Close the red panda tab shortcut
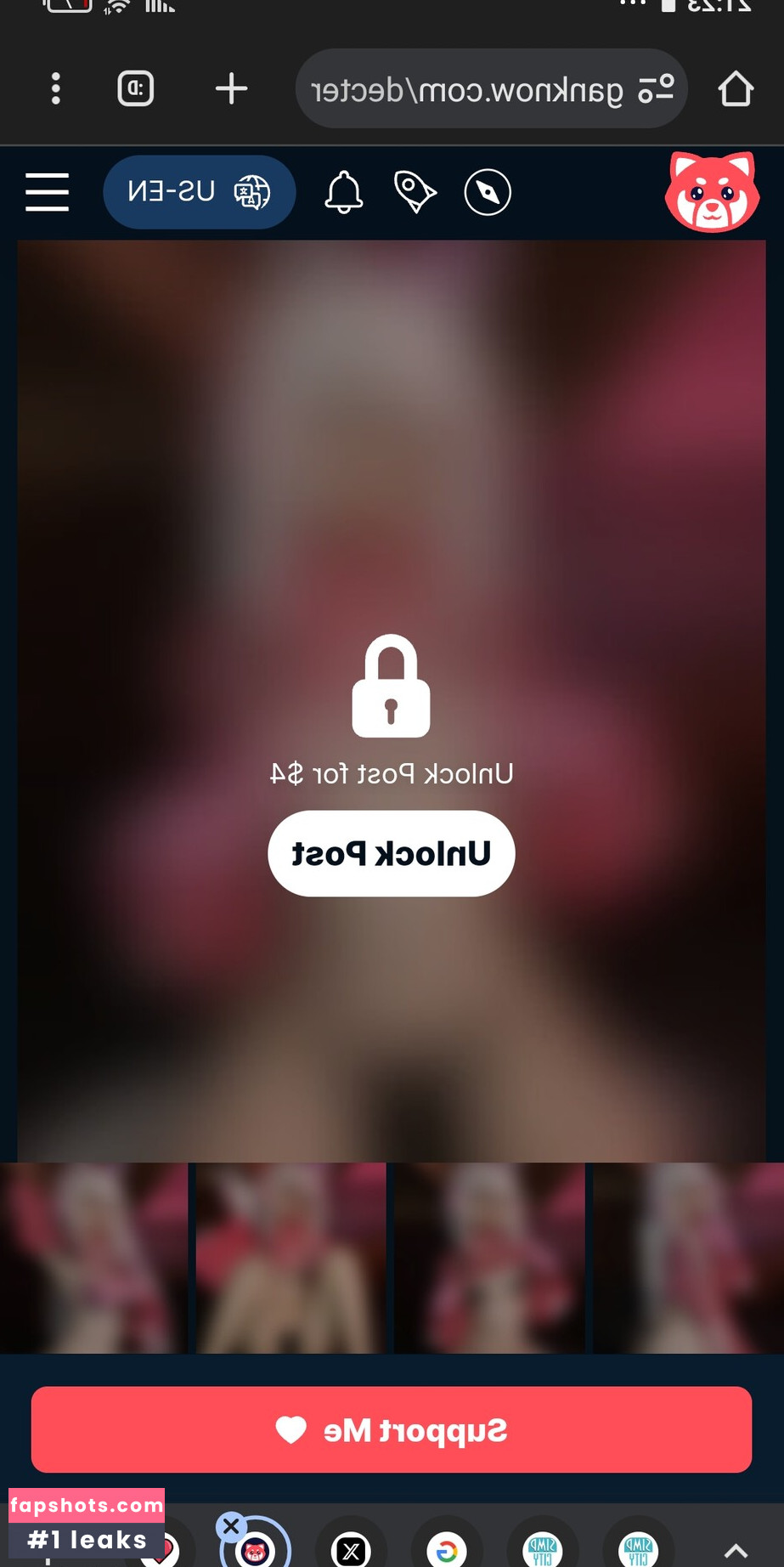 231,1526
